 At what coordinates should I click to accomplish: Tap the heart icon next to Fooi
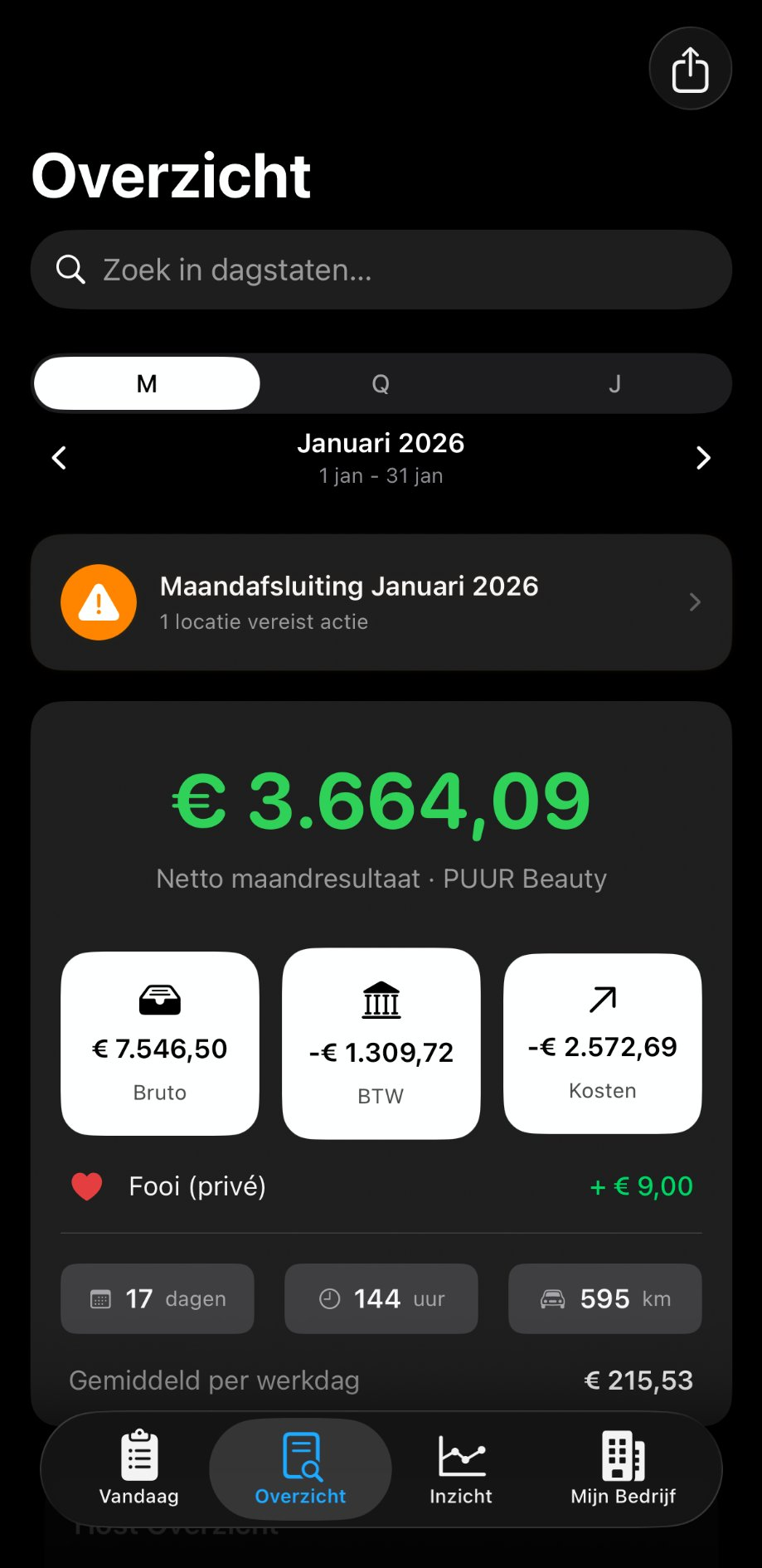tap(87, 1186)
